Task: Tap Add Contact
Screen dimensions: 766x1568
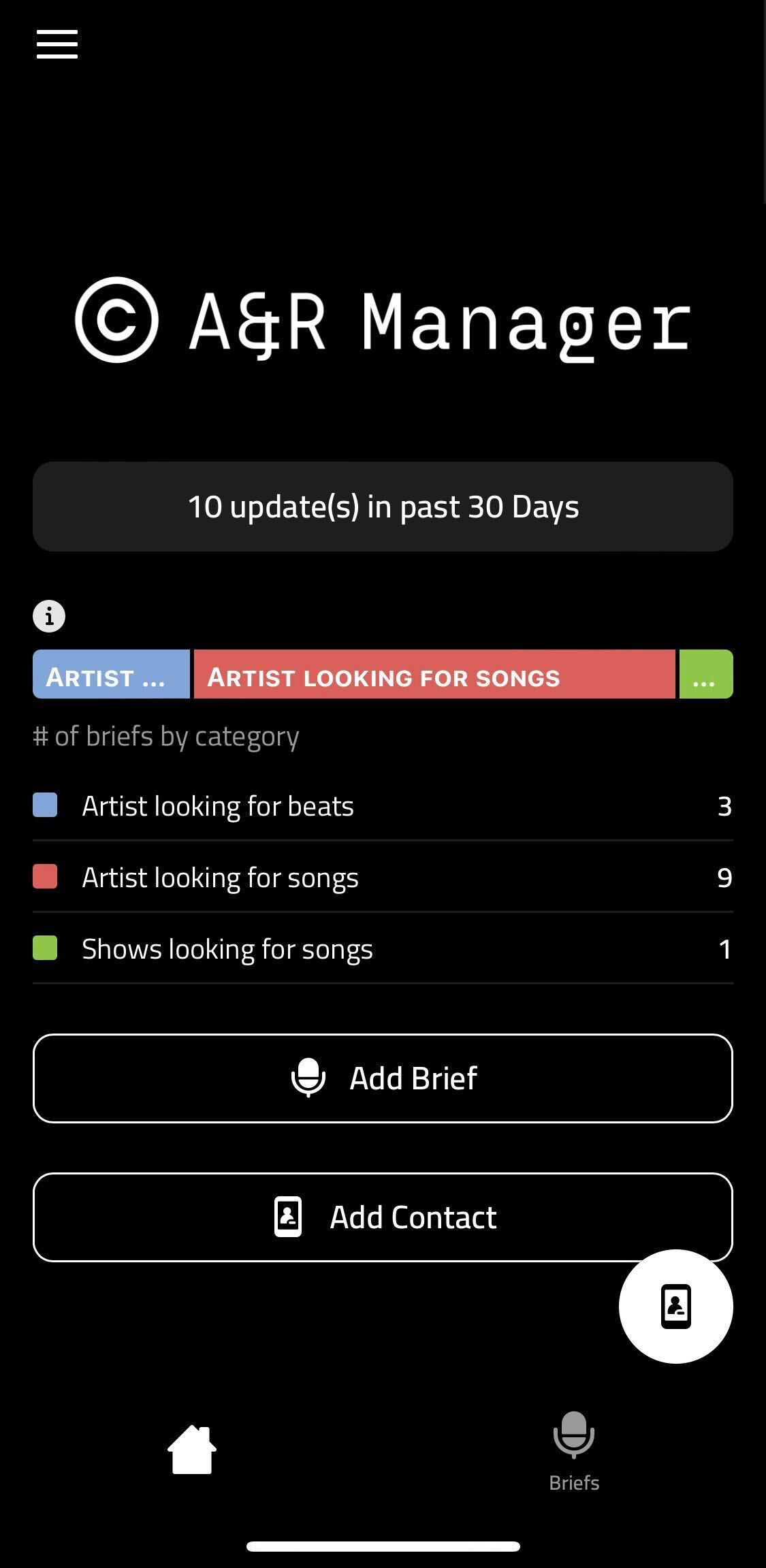Action: pyautogui.click(x=383, y=1217)
